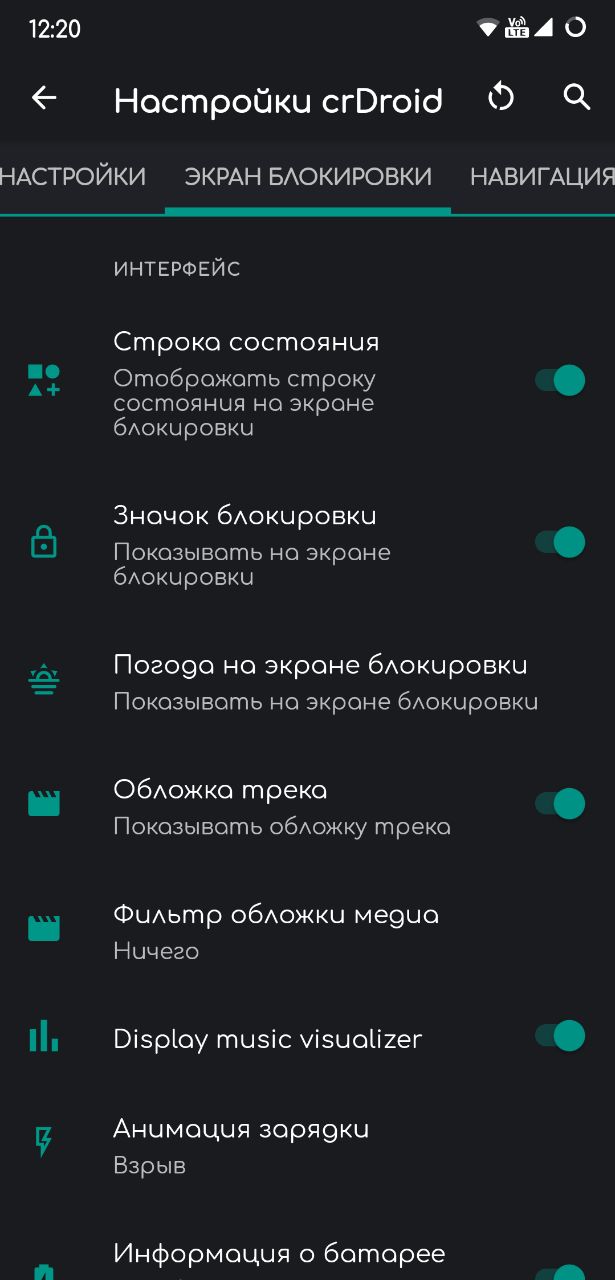Toggle Информация о батарее switch
This screenshot has width=615, height=1280.
(559, 1270)
